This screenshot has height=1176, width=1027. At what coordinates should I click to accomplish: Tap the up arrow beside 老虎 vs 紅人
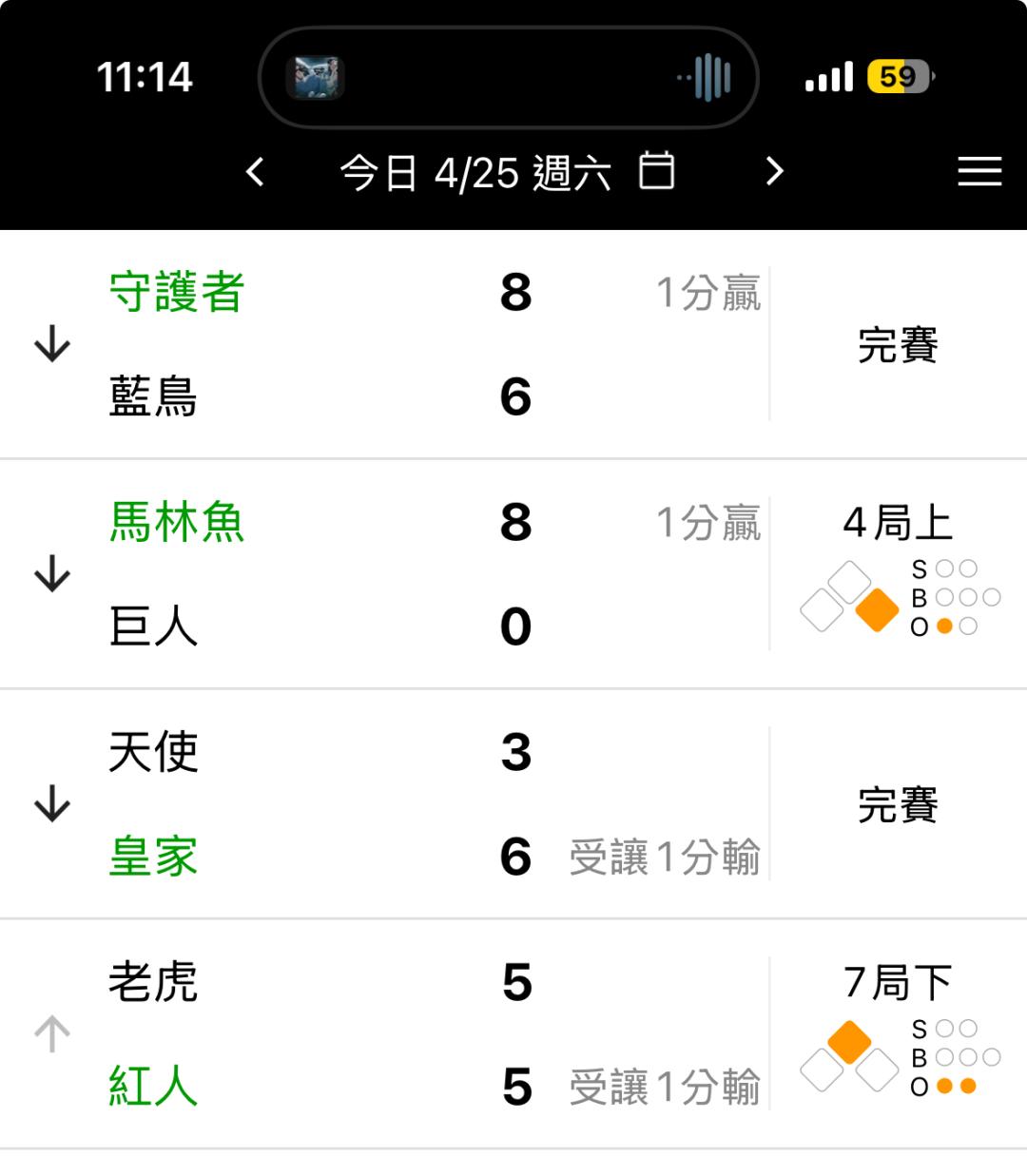(52, 1034)
